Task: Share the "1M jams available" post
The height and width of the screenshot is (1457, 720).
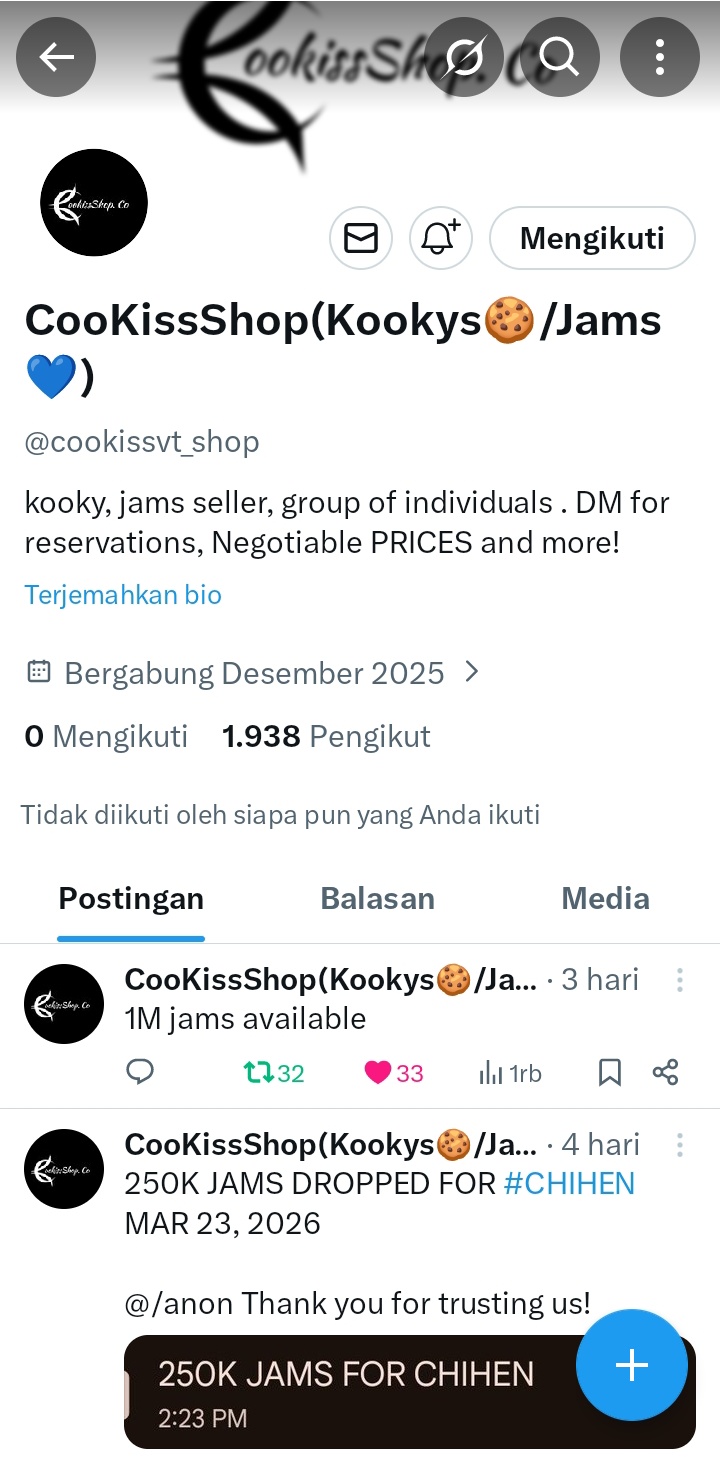Action: 665,1073
